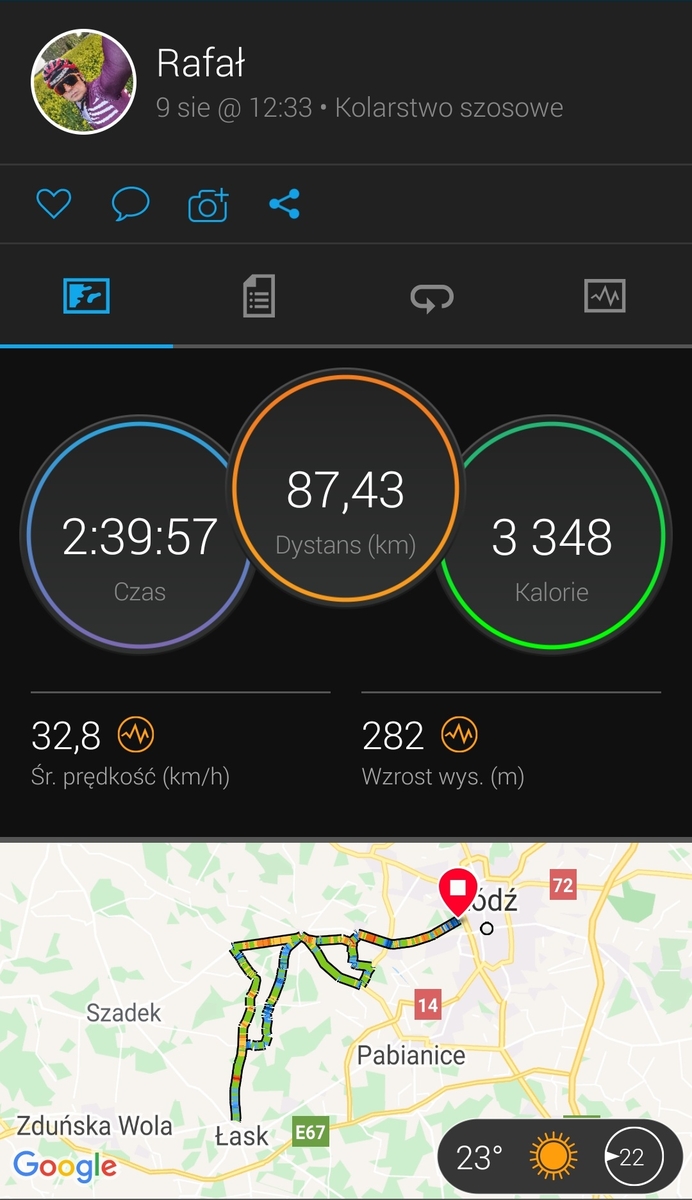Viewport: 692px width, 1200px height.
Task: Select the overview tab
Action: [86, 297]
